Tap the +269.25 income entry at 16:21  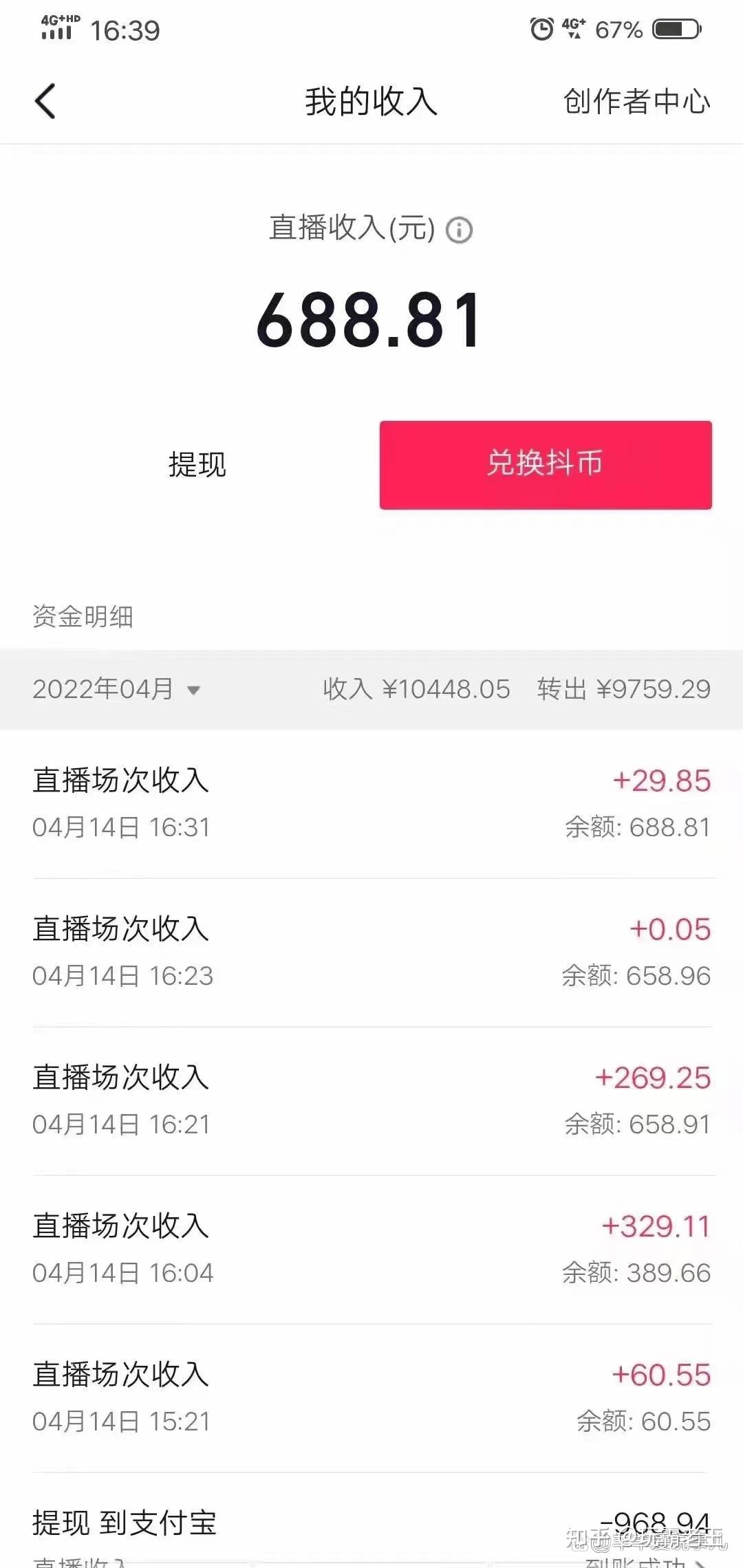[371, 1100]
